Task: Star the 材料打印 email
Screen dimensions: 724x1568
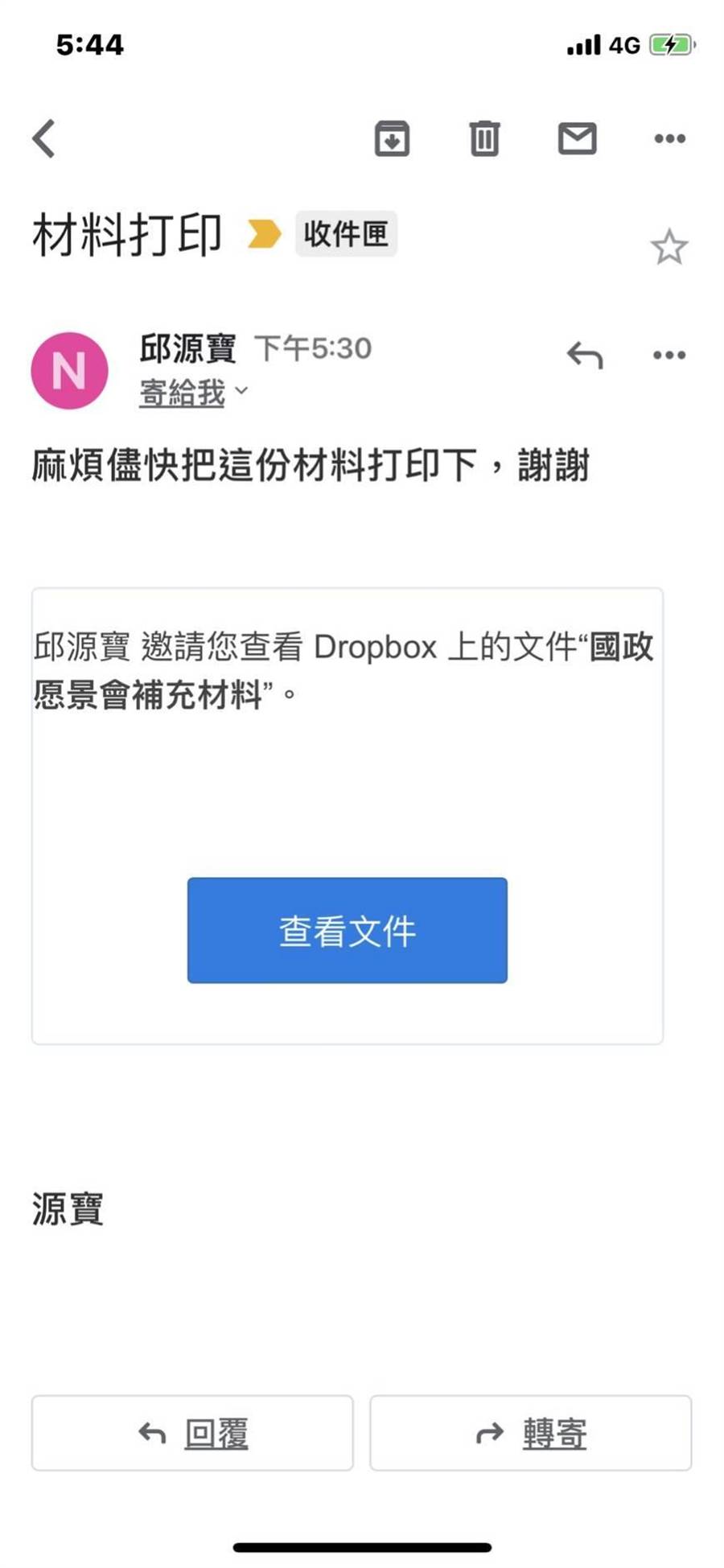Action: point(668,247)
